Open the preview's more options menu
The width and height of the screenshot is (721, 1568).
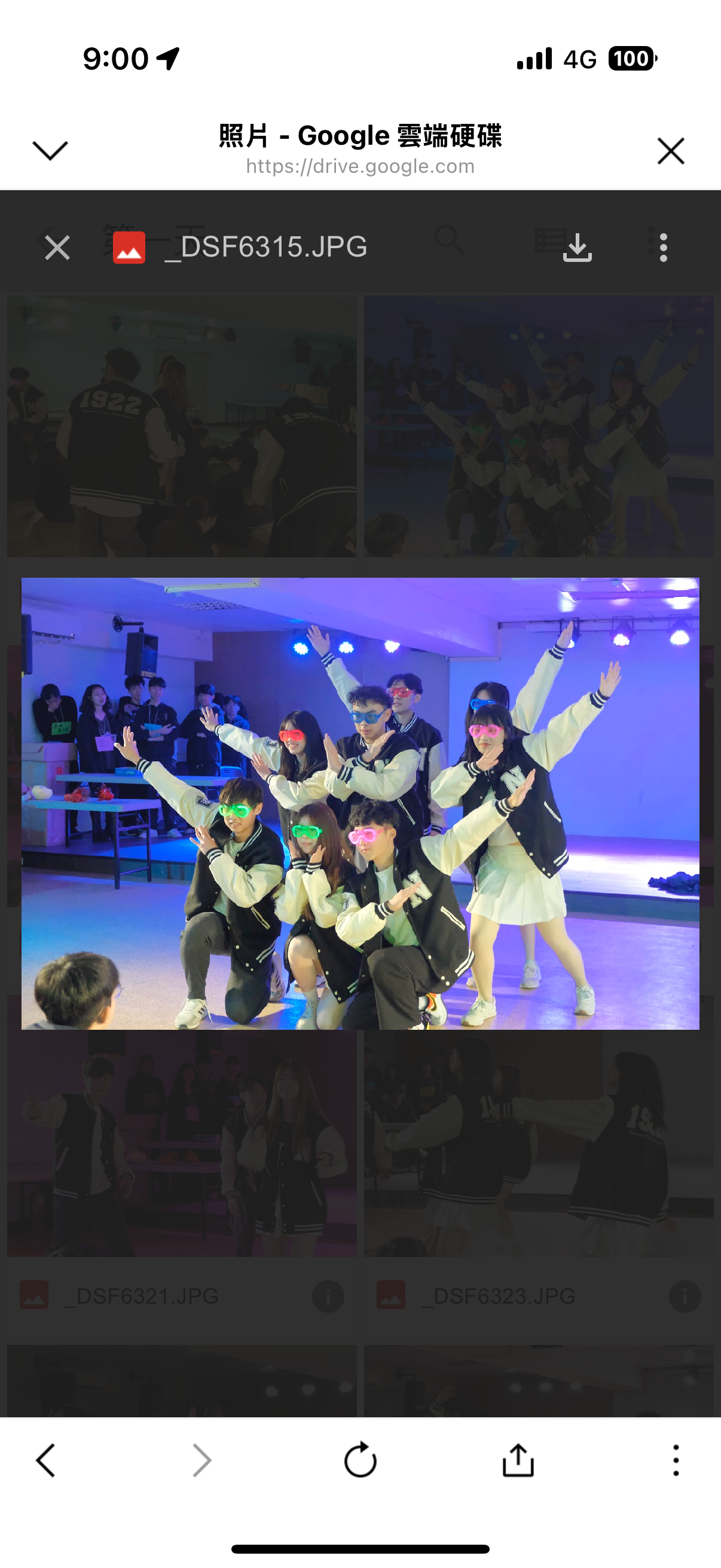point(663,248)
